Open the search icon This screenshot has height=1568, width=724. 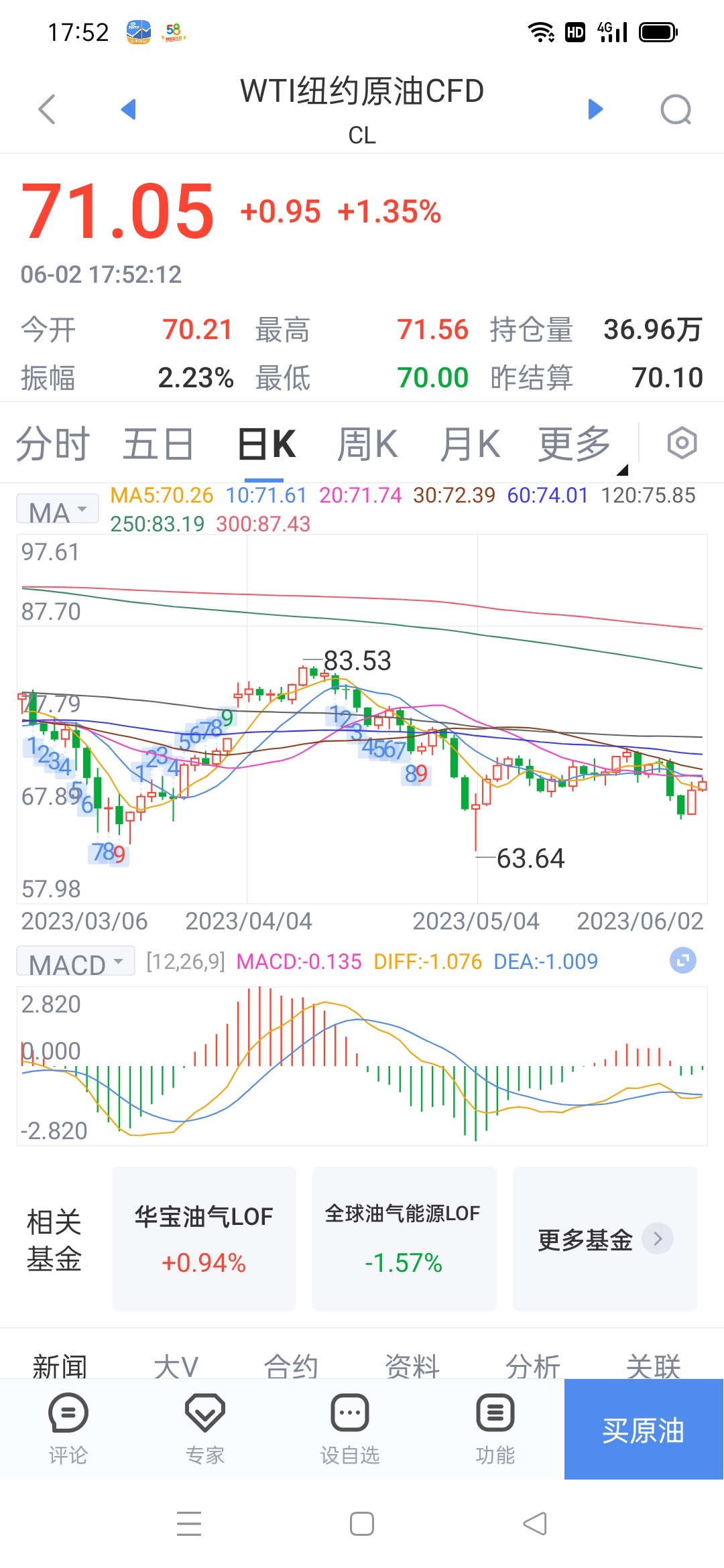pyautogui.click(x=676, y=109)
